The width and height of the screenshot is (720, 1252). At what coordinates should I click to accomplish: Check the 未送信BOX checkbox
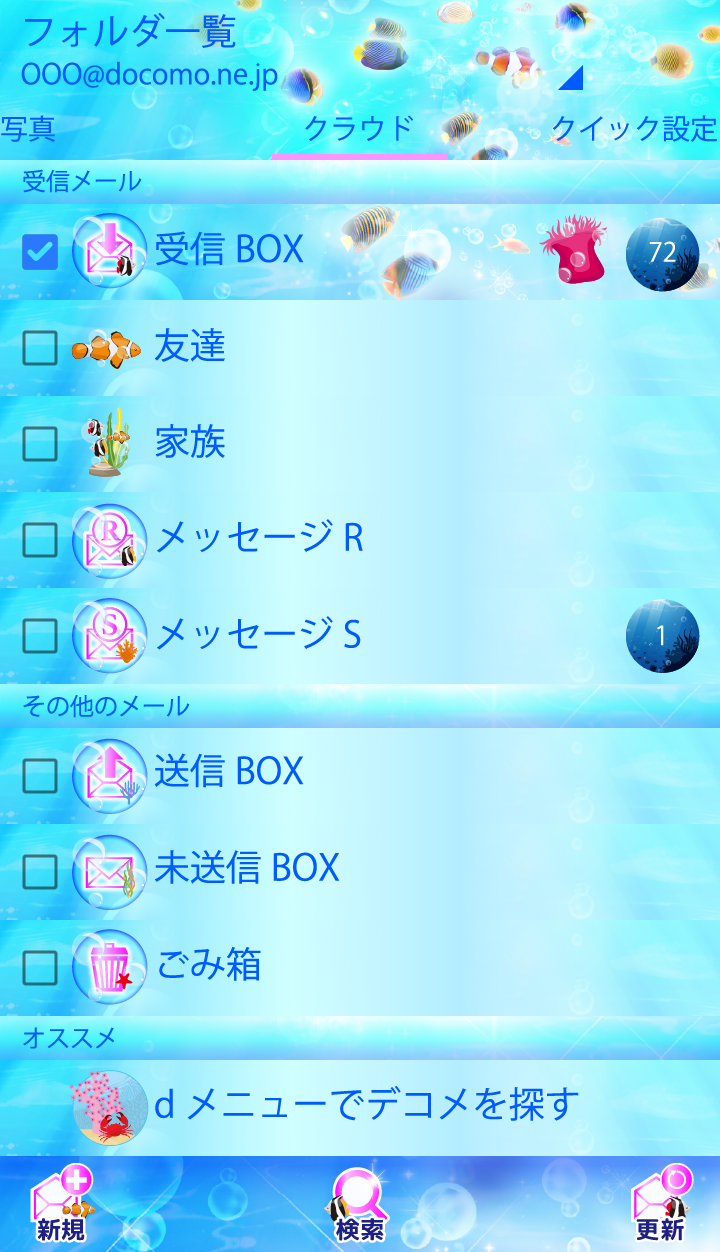pos(40,872)
